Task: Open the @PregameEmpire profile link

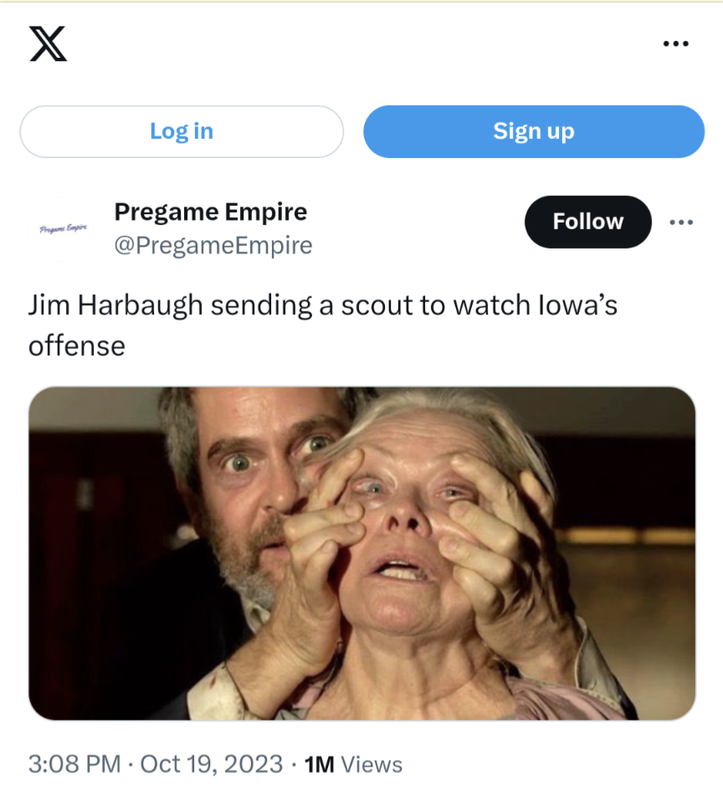Action: tap(213, 245)
